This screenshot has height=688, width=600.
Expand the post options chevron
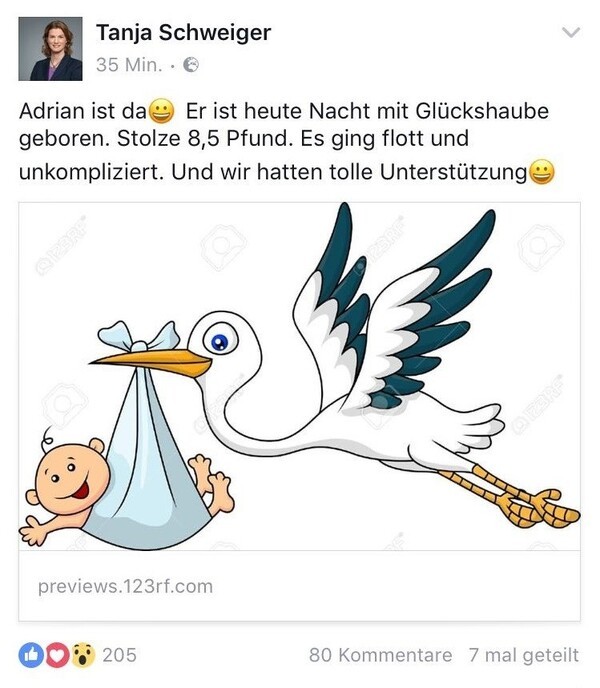[571, 34]
